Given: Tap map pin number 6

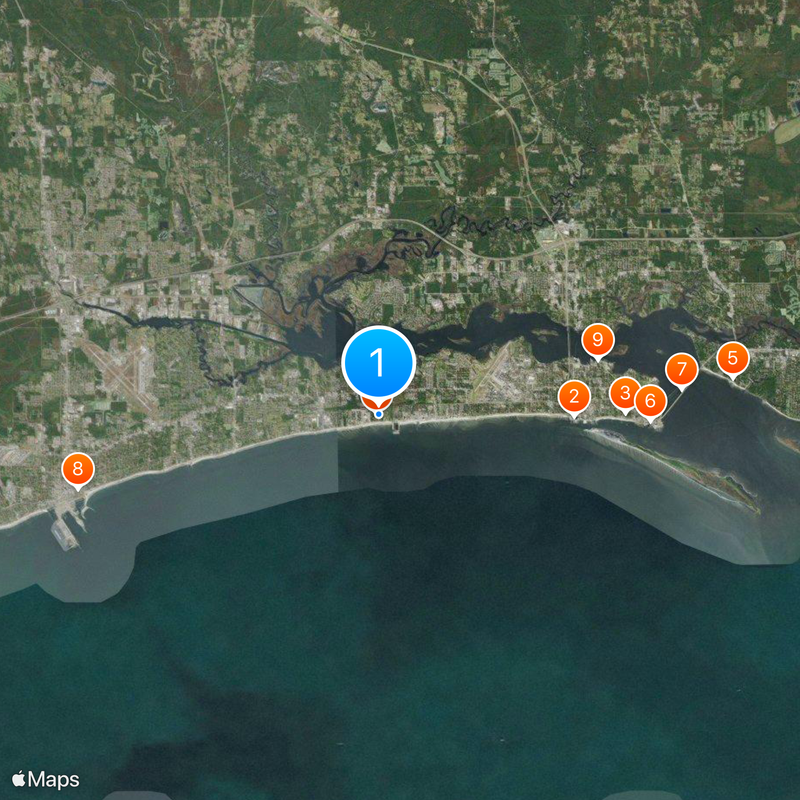Looking at the screenshot, I should click(650, 401).
